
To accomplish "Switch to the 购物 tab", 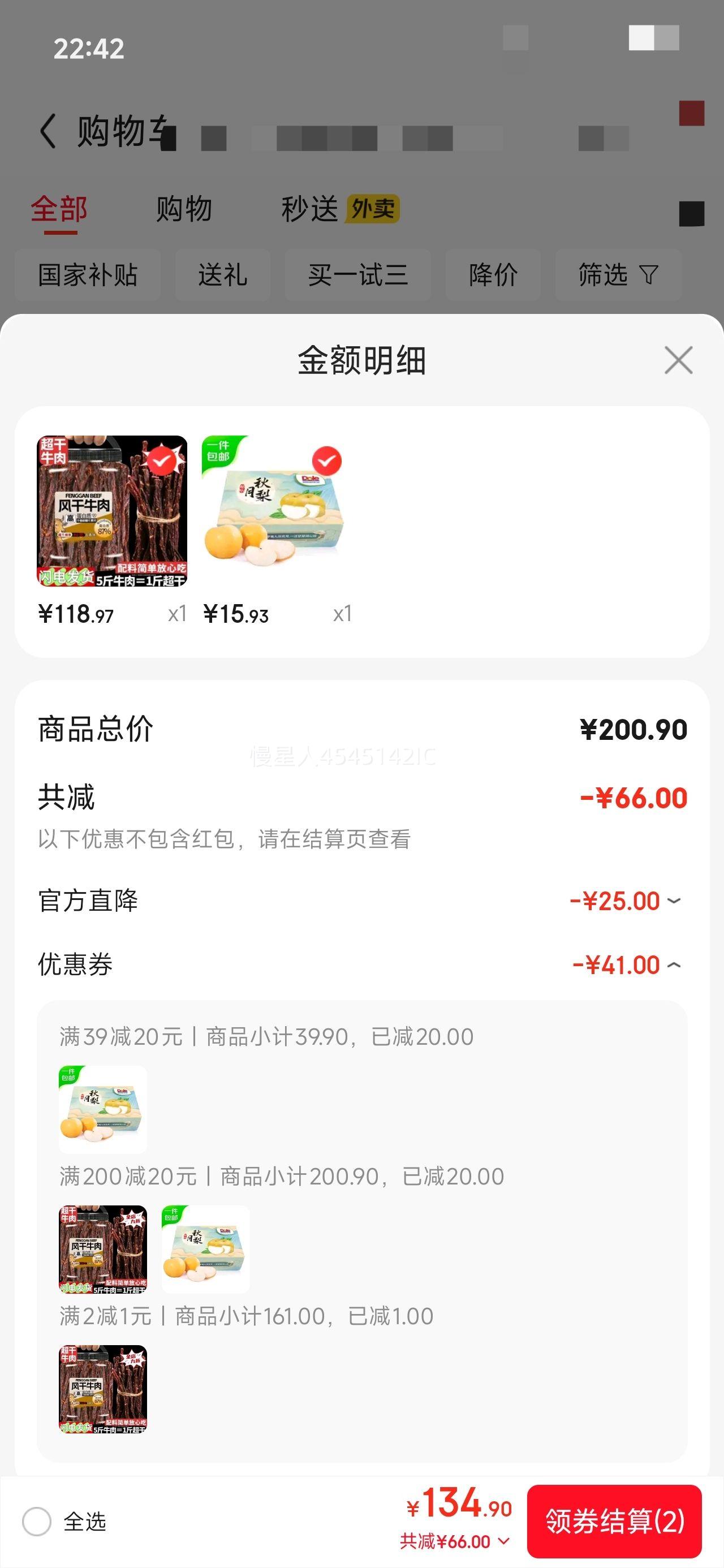I will (x=184, y=209).
